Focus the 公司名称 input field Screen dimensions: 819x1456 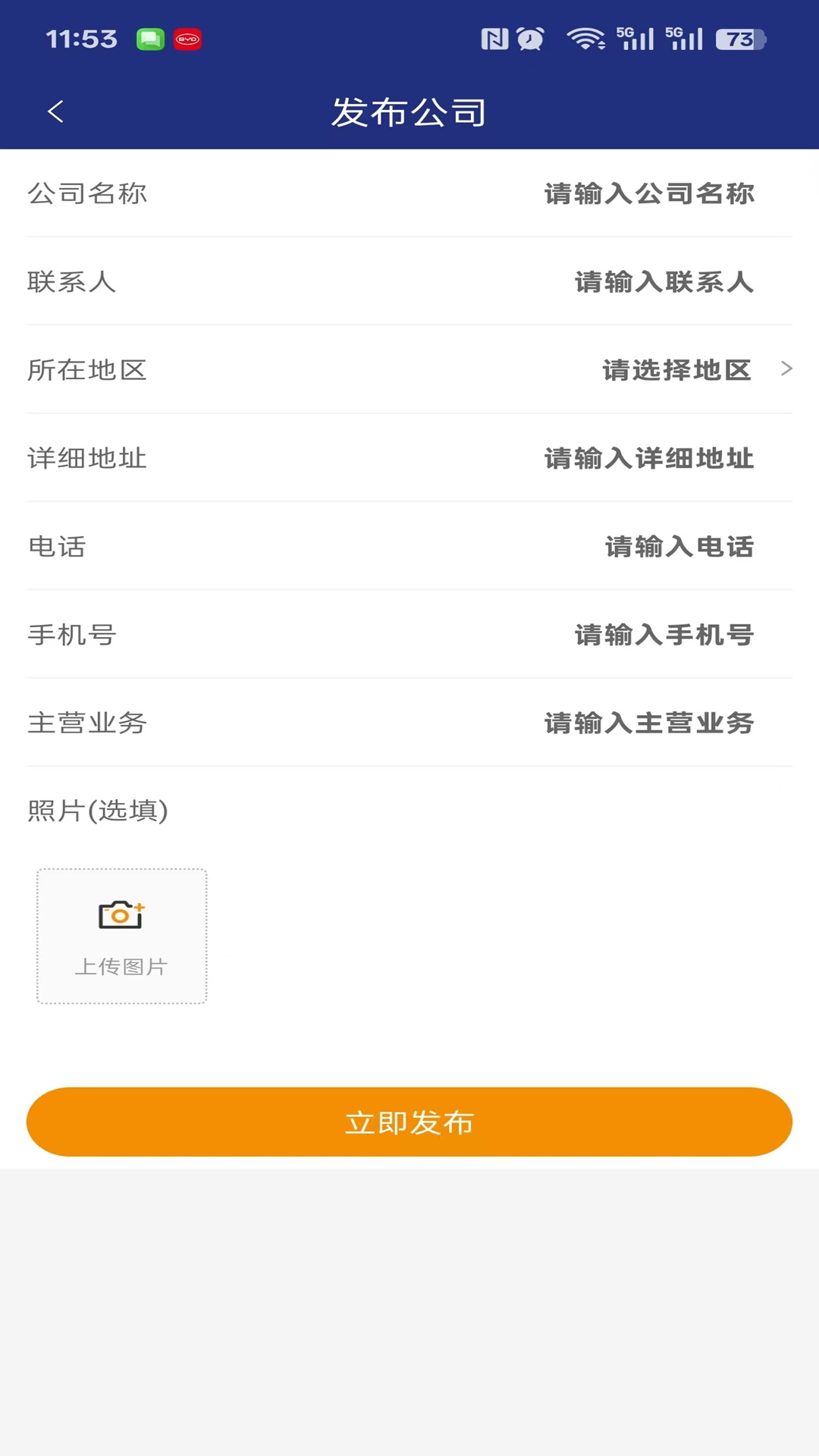pos(648,194)
